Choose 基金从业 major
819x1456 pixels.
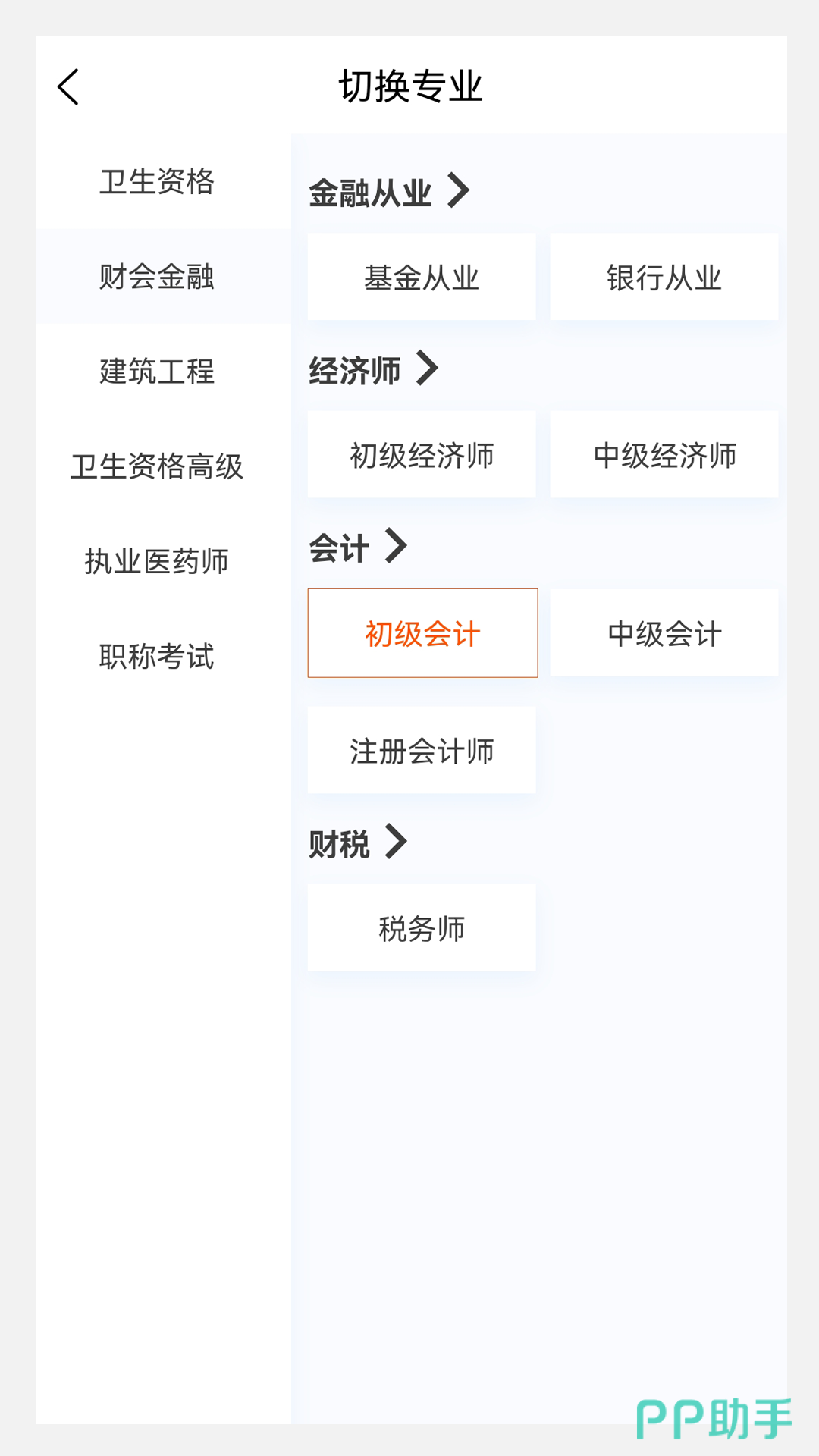click(x=422, y=278)
